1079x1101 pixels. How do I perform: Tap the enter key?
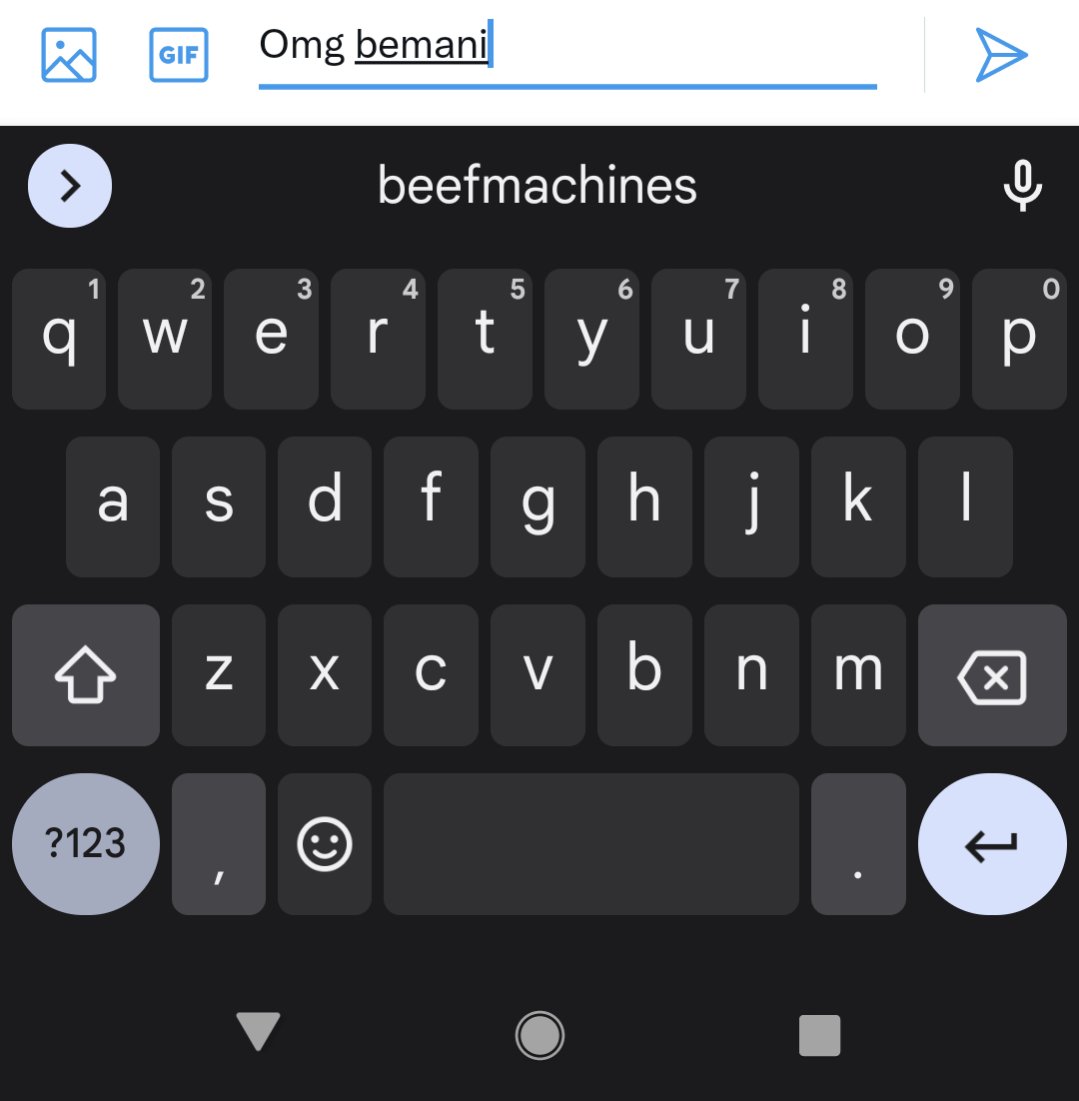pos(991,844)
